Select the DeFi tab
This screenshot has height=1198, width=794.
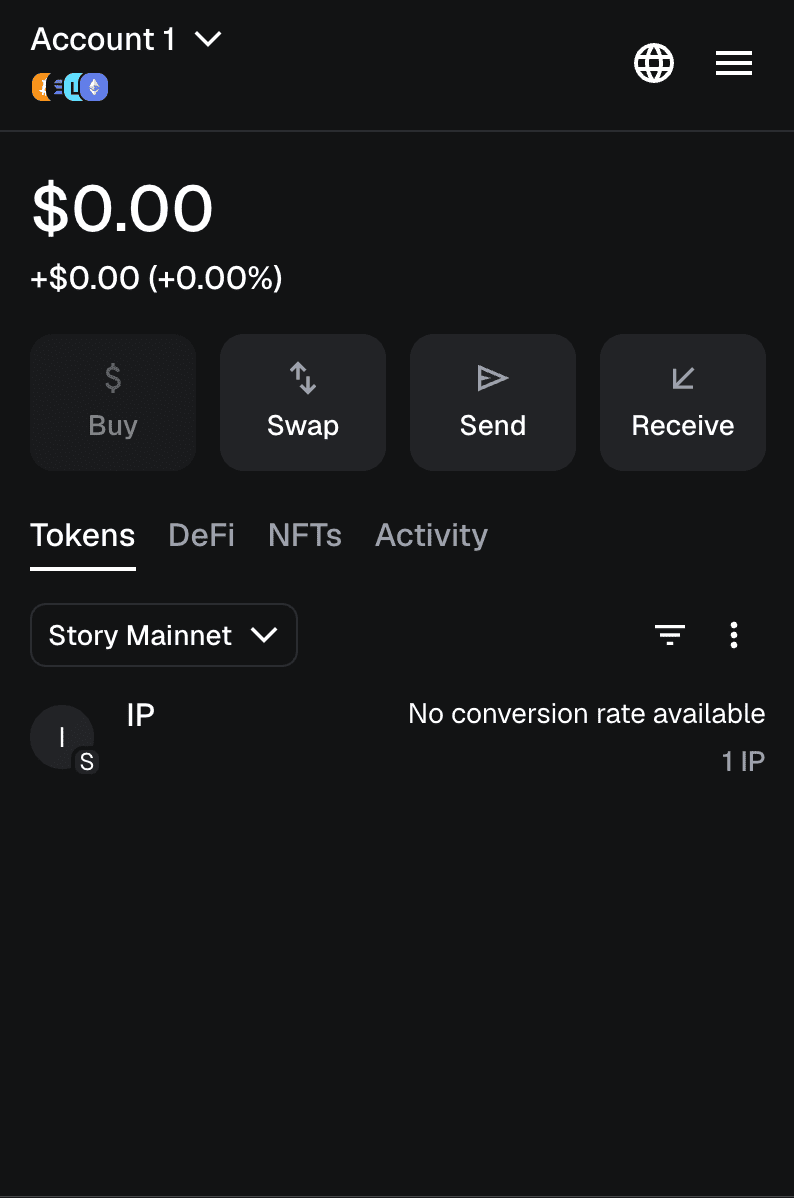click(201, 535)
